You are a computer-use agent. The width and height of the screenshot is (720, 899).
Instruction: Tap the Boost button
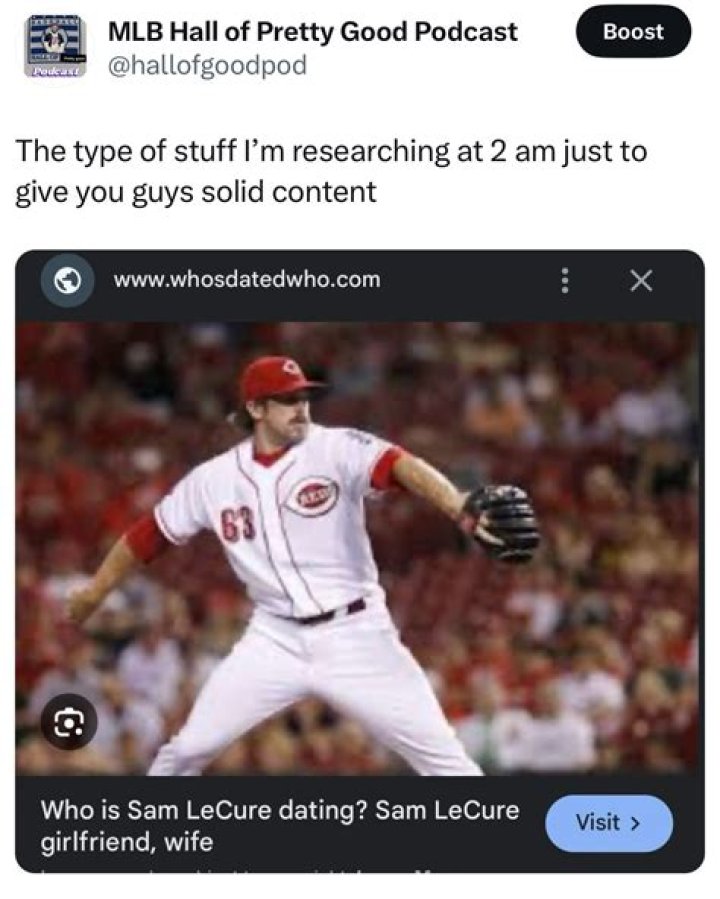pyautogui.click(x=633, y=31)
